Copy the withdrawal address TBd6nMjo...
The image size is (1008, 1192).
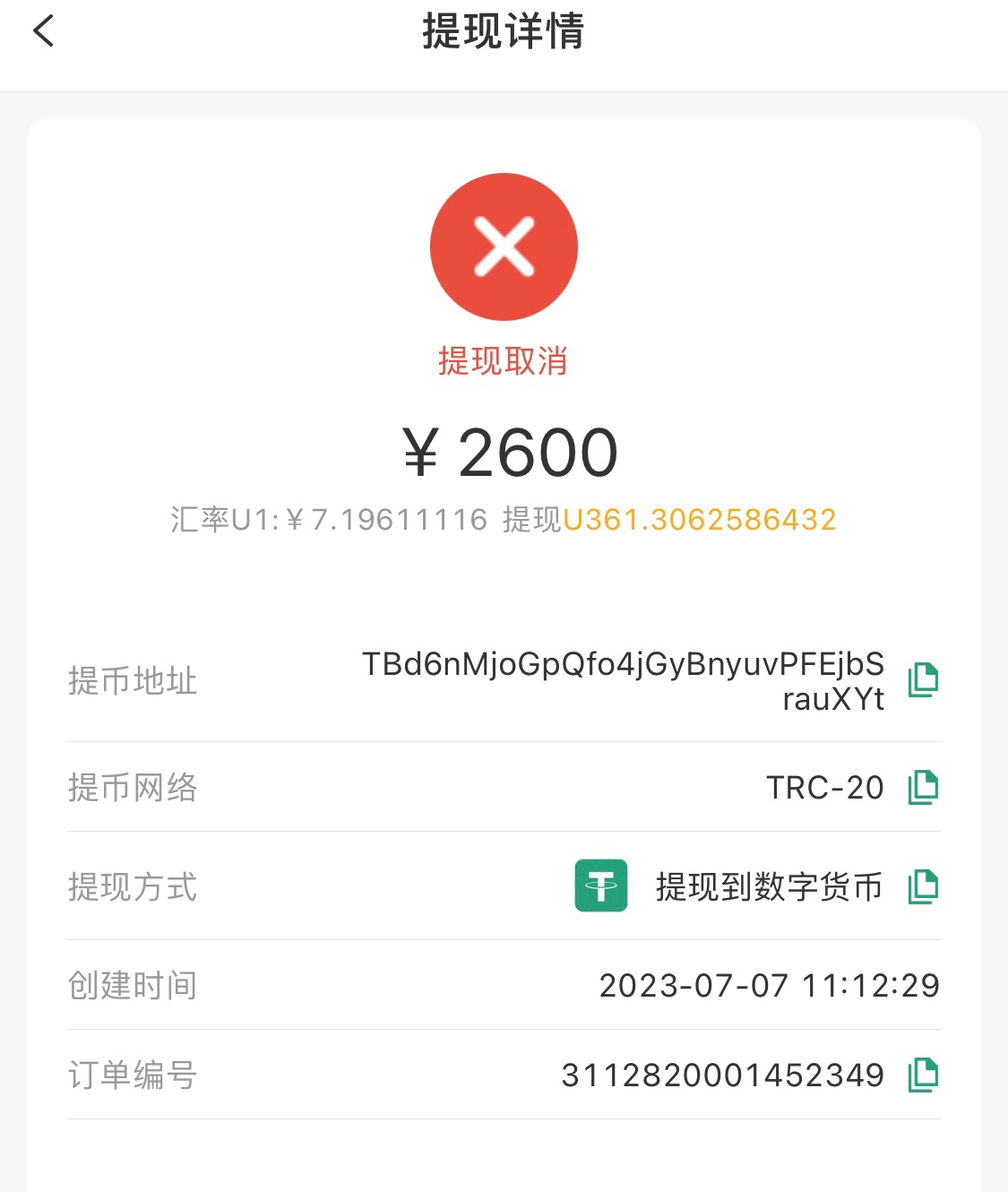coord(923,680)
